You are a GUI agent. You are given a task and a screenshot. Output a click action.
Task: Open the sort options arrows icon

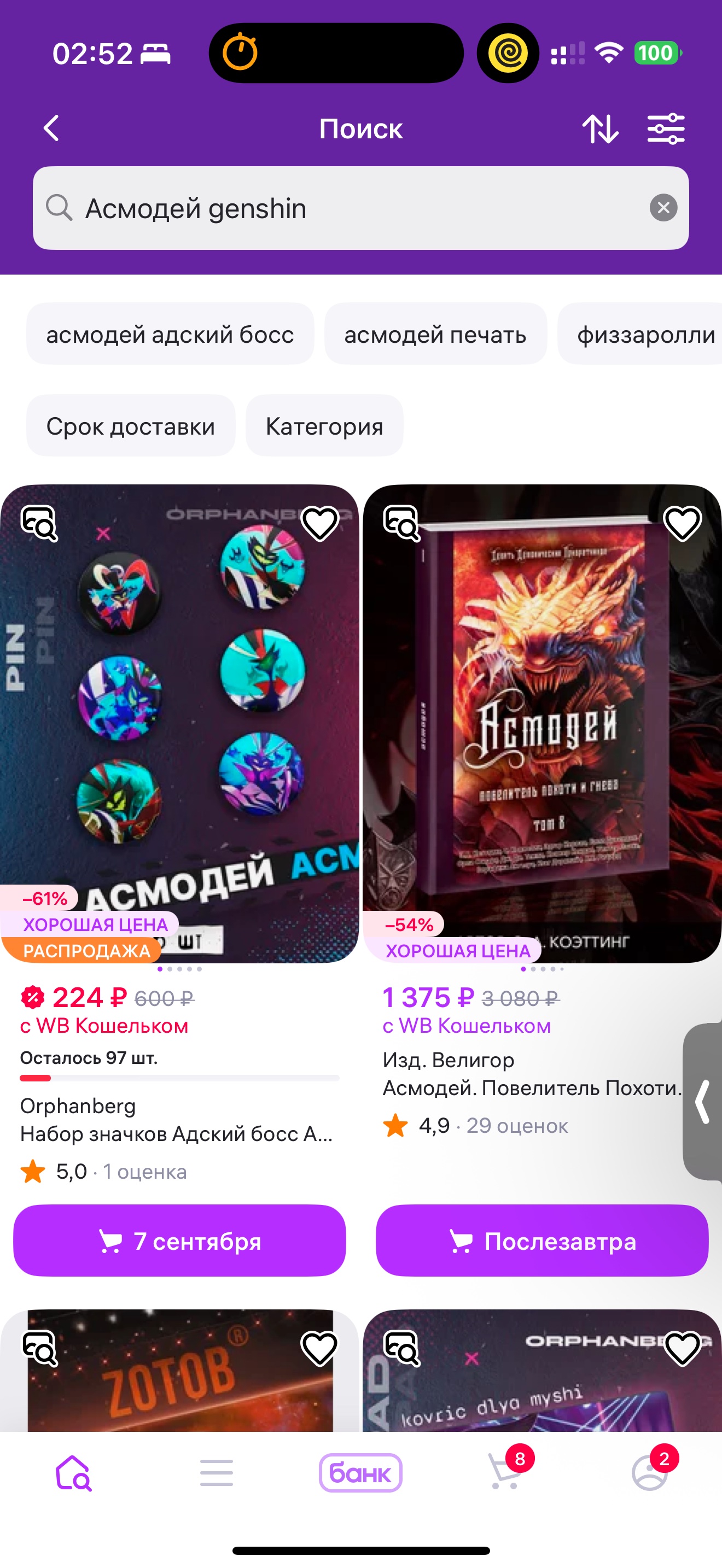599,128
